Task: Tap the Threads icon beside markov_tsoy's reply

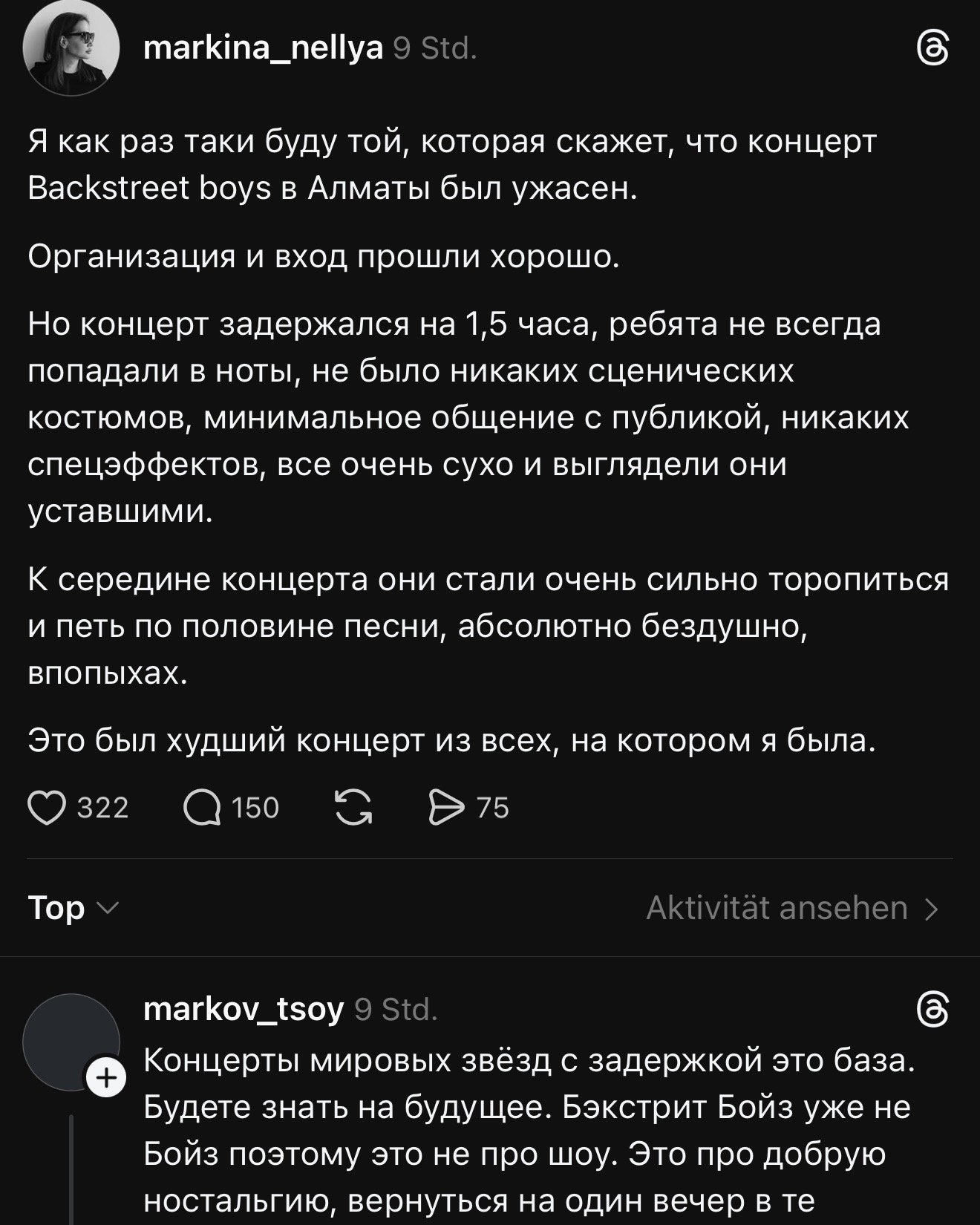Action: tap(932, 1011)
